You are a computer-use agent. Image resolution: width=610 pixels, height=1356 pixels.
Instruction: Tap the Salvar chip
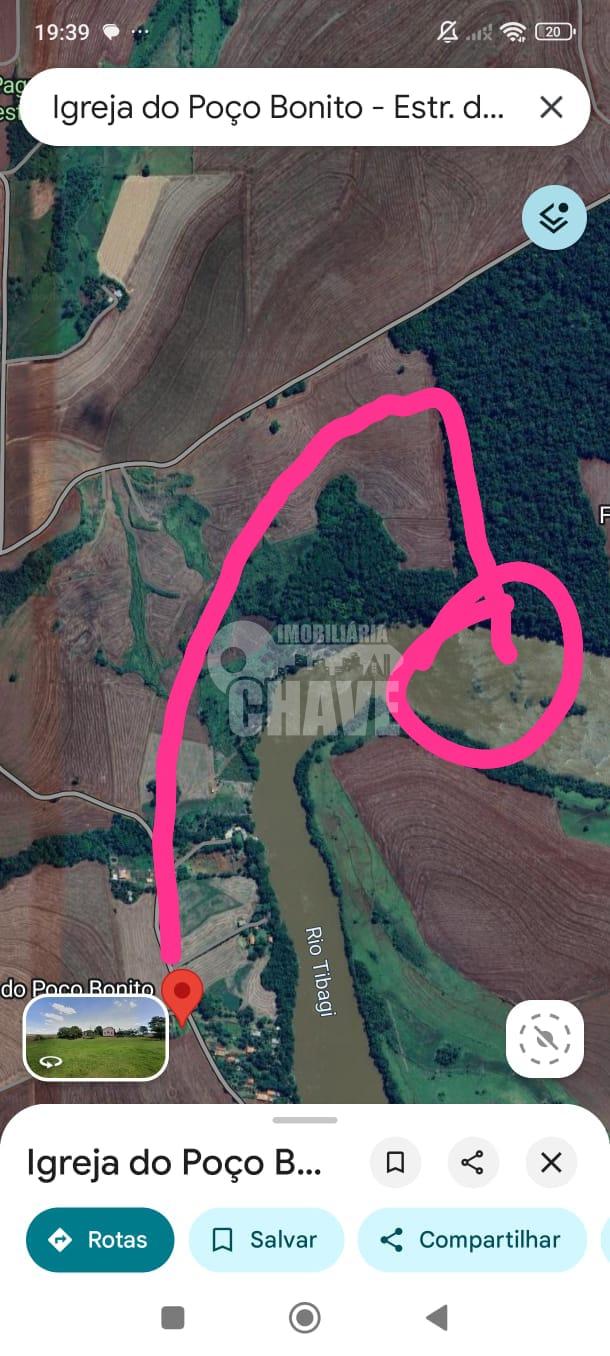tap(266, 1240)
